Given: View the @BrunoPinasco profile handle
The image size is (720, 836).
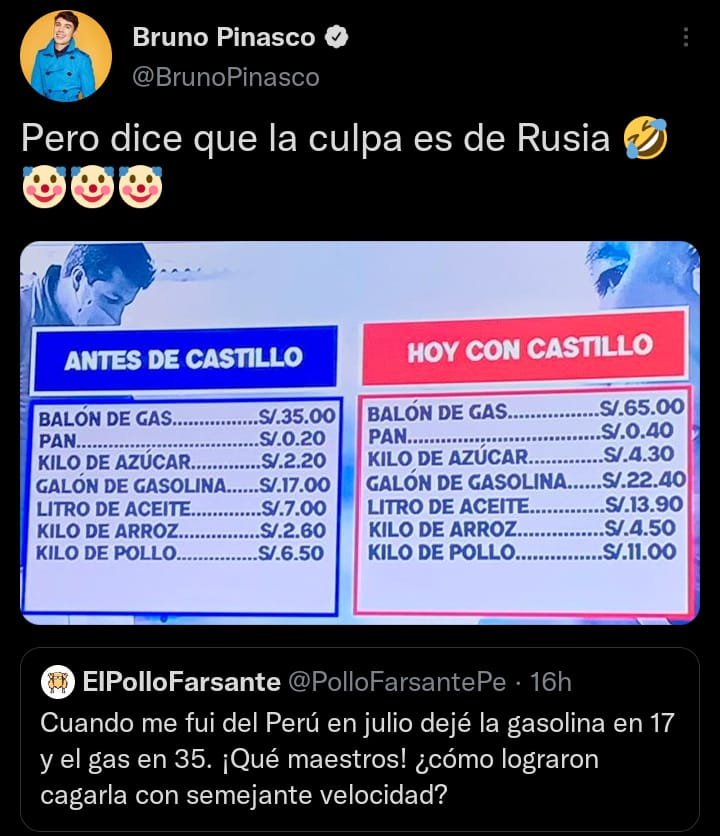Looking at the screenshot, I should (x=226, y=77).
